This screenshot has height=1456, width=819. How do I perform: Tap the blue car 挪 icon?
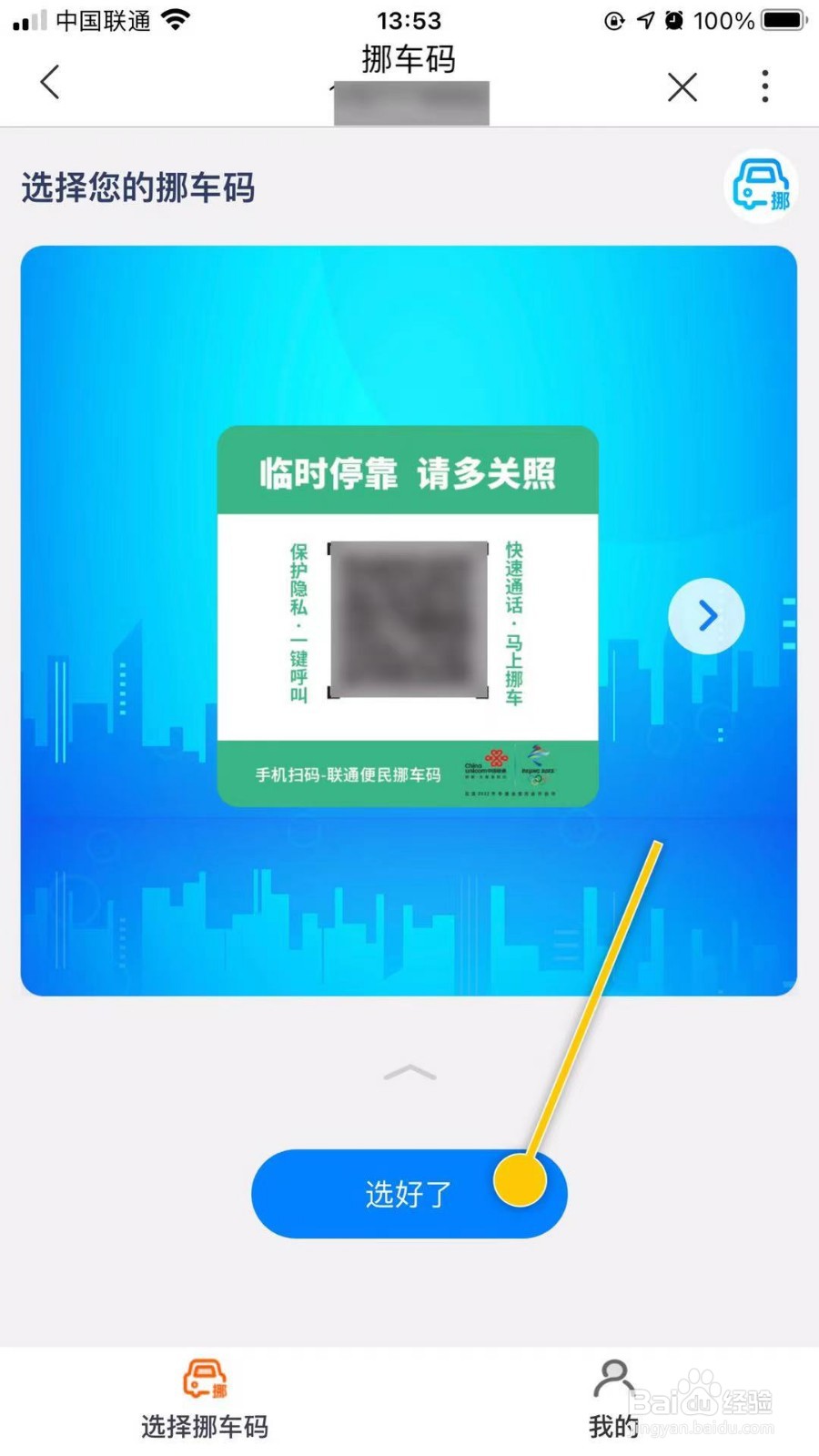762,186
